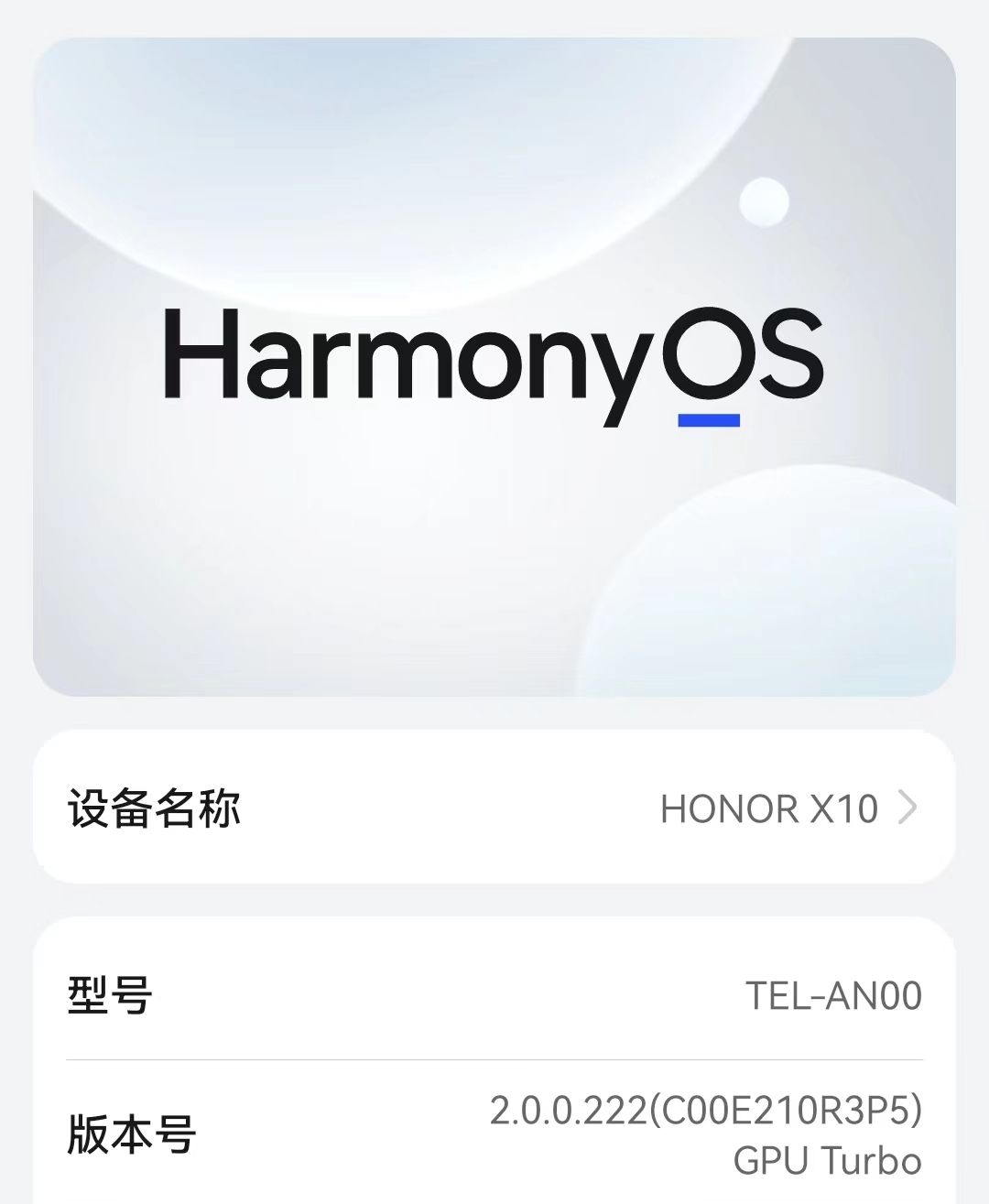The image size is (989, 1204).
Task: Select the version number 2.0.0.222 text
Action: coord(703,1111)
